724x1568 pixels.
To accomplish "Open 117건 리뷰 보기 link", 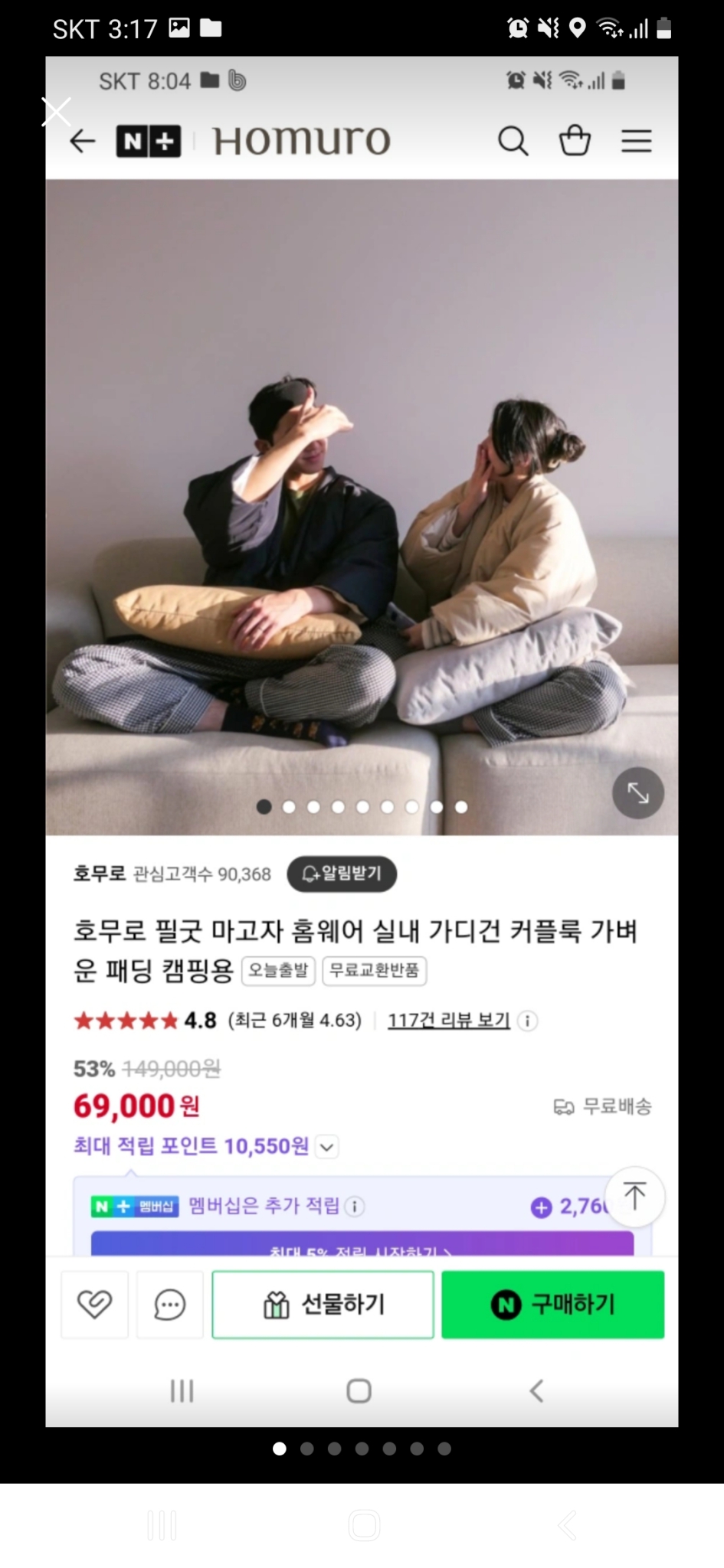I will tap(448, 1020).
